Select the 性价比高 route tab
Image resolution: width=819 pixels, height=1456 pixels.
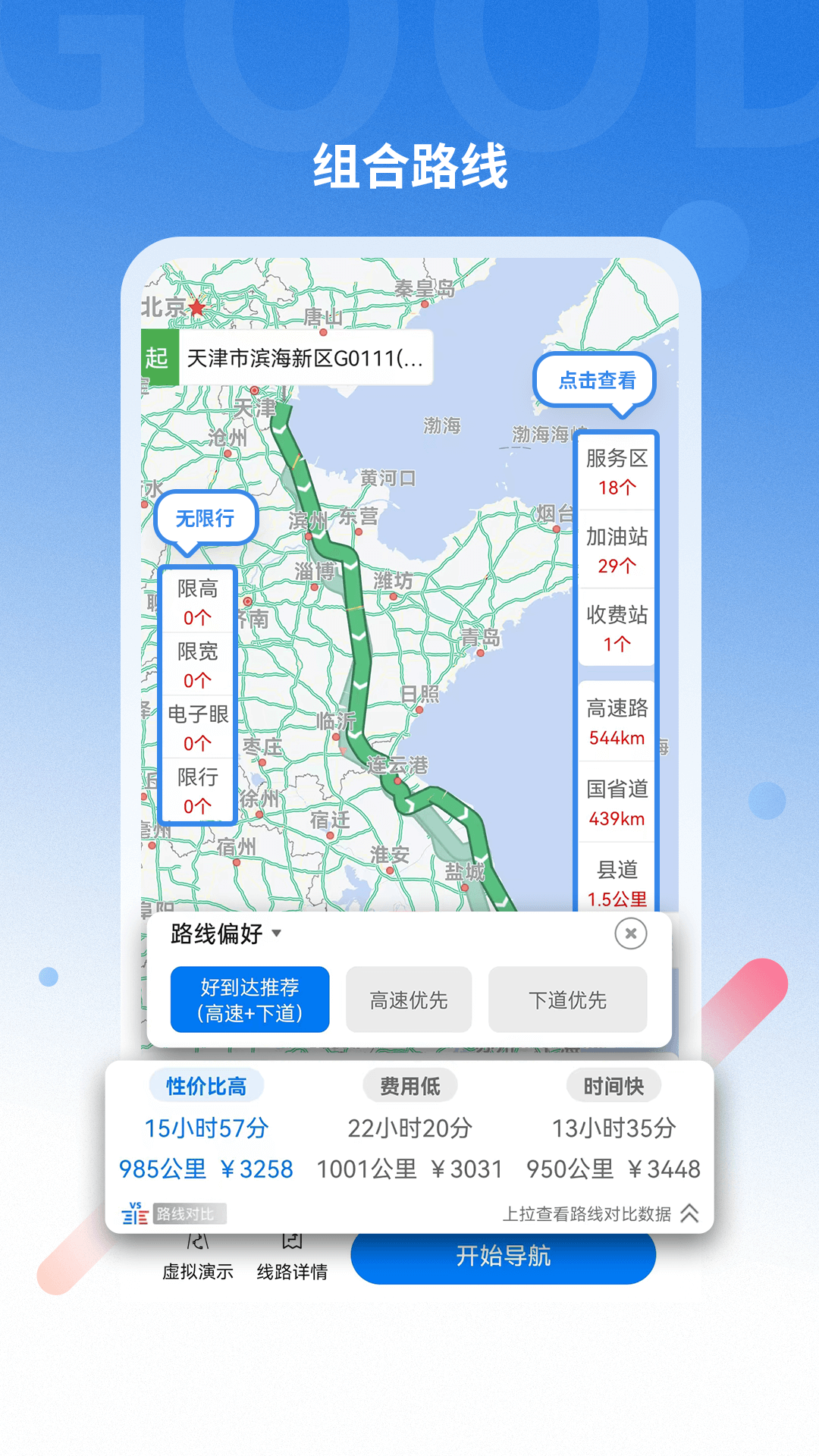point(206,1085)
